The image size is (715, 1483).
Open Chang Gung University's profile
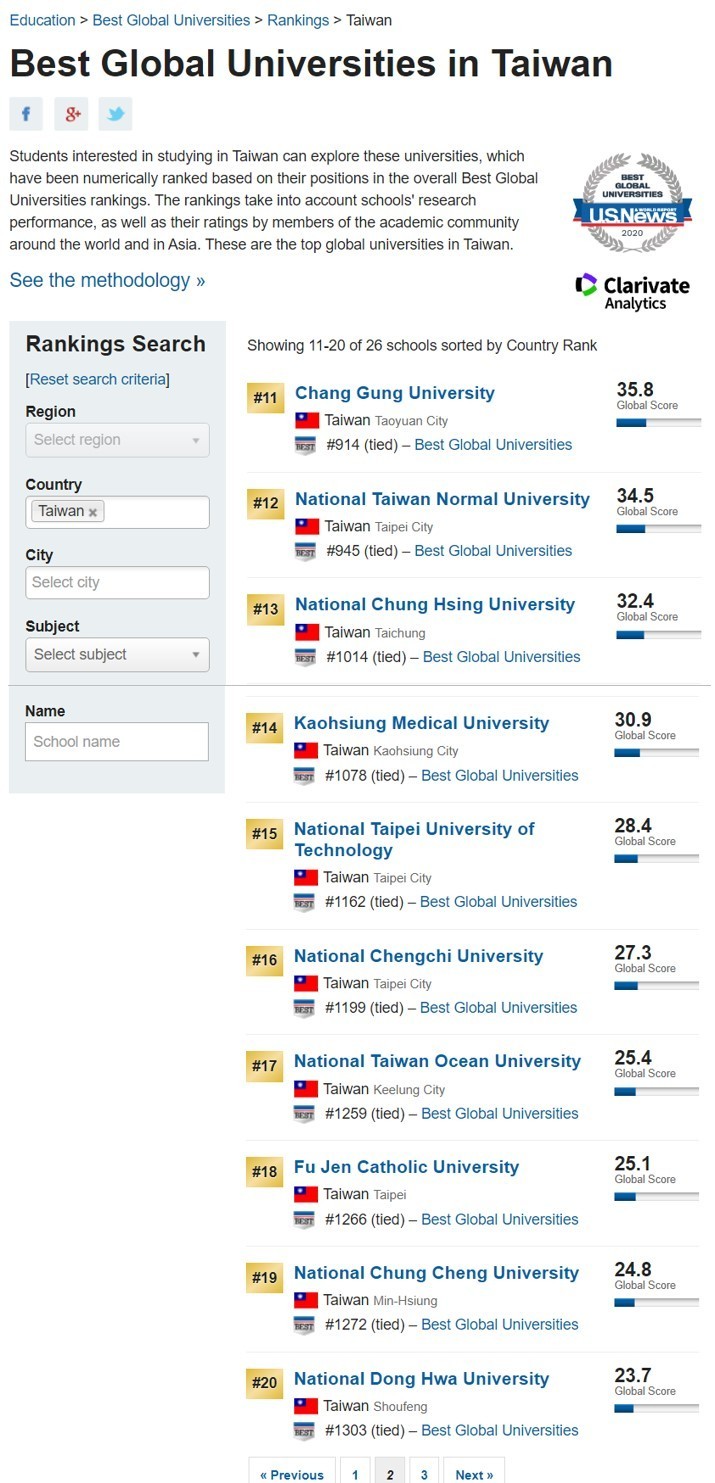(x=395, y=393)
